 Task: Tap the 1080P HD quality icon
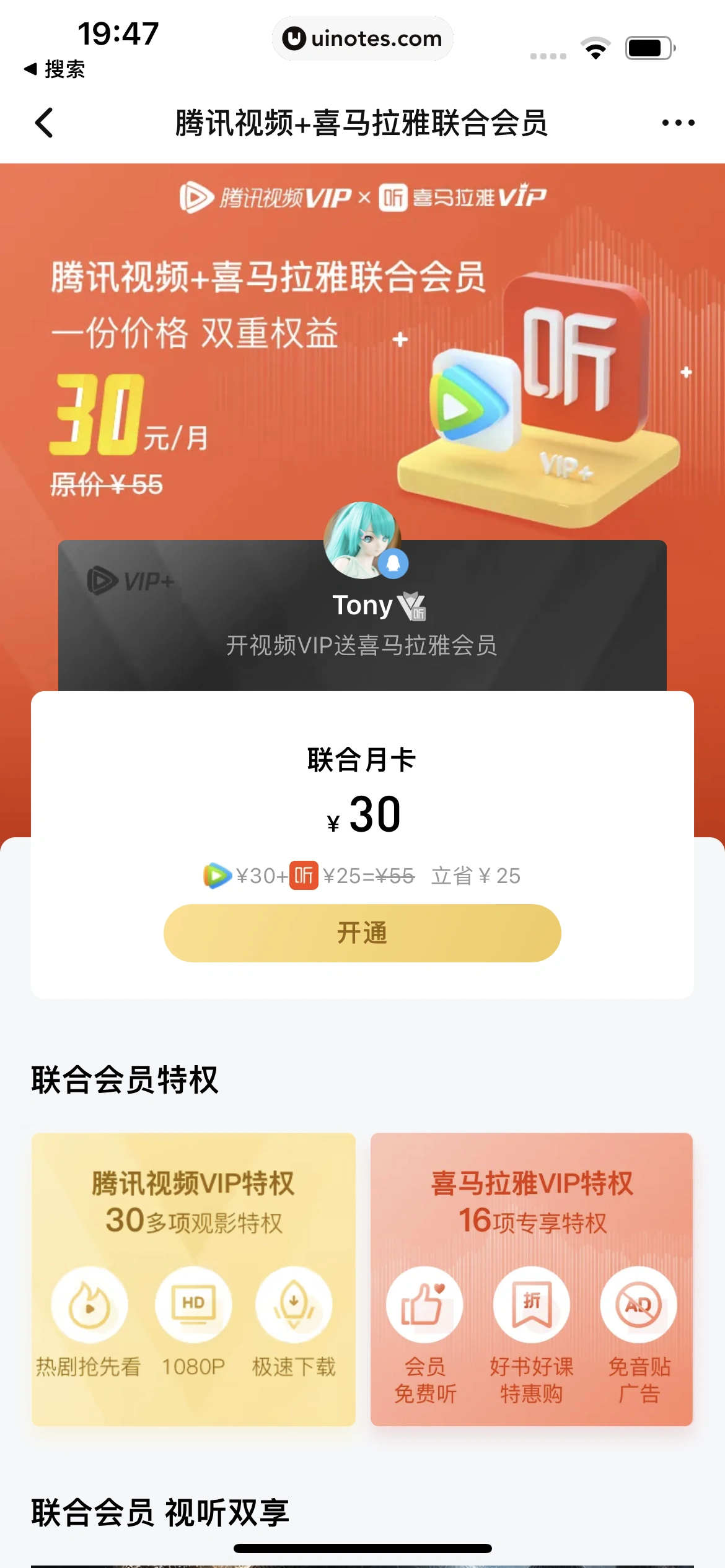click(x=193, y=1304)
